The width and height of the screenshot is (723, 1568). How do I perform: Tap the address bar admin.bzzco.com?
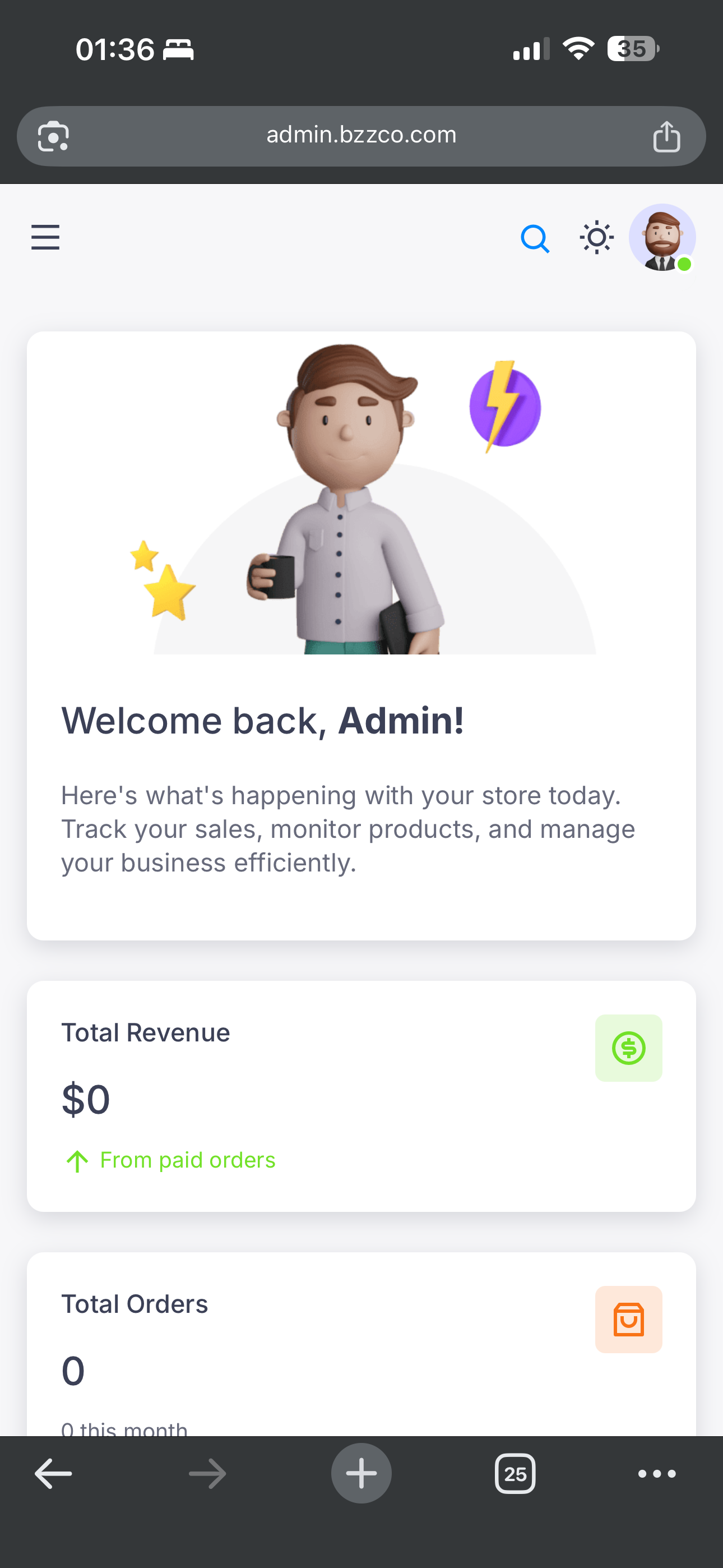click(x=361, y=135)
